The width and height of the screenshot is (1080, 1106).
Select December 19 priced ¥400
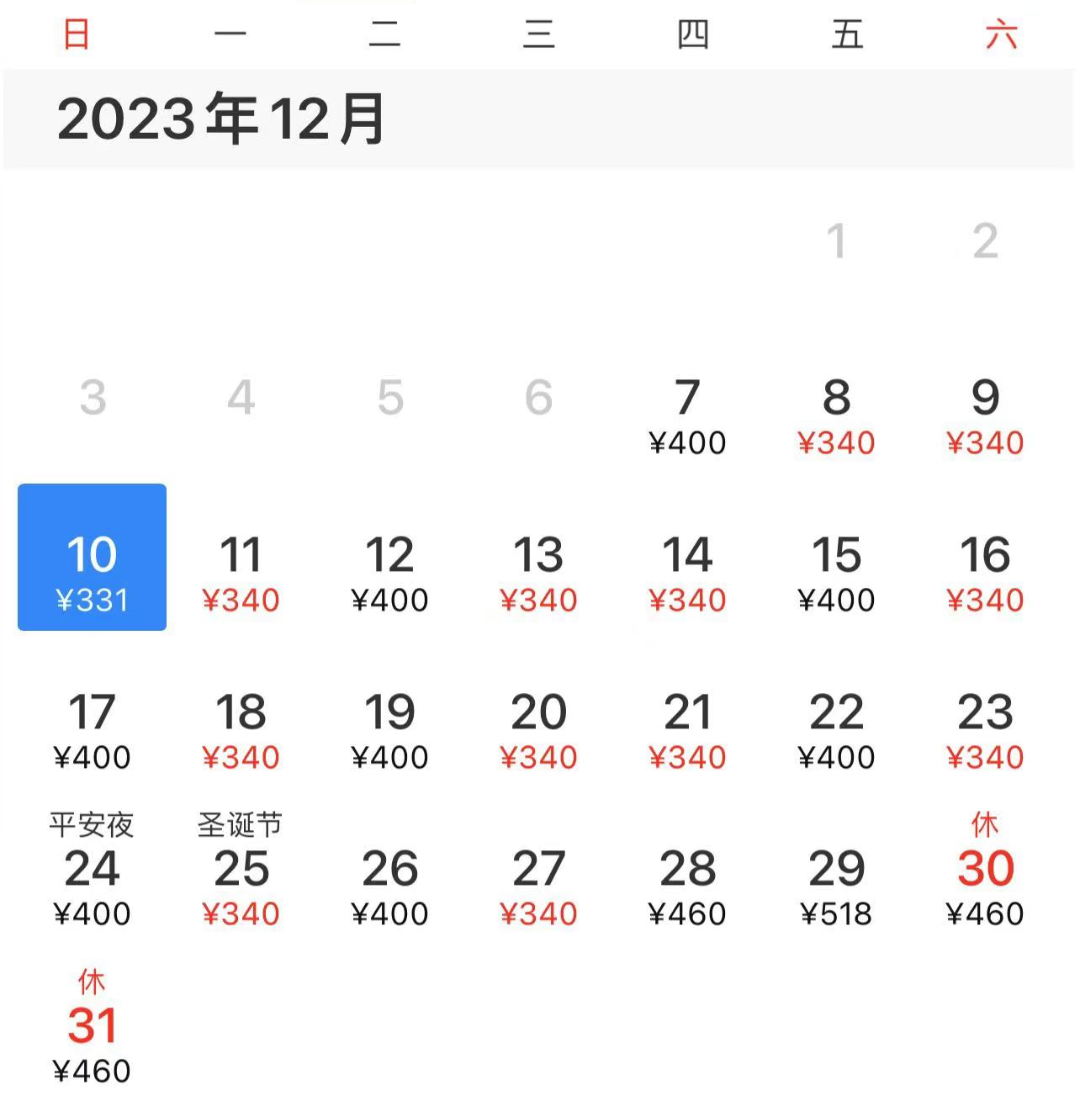[x=389, y=730]
